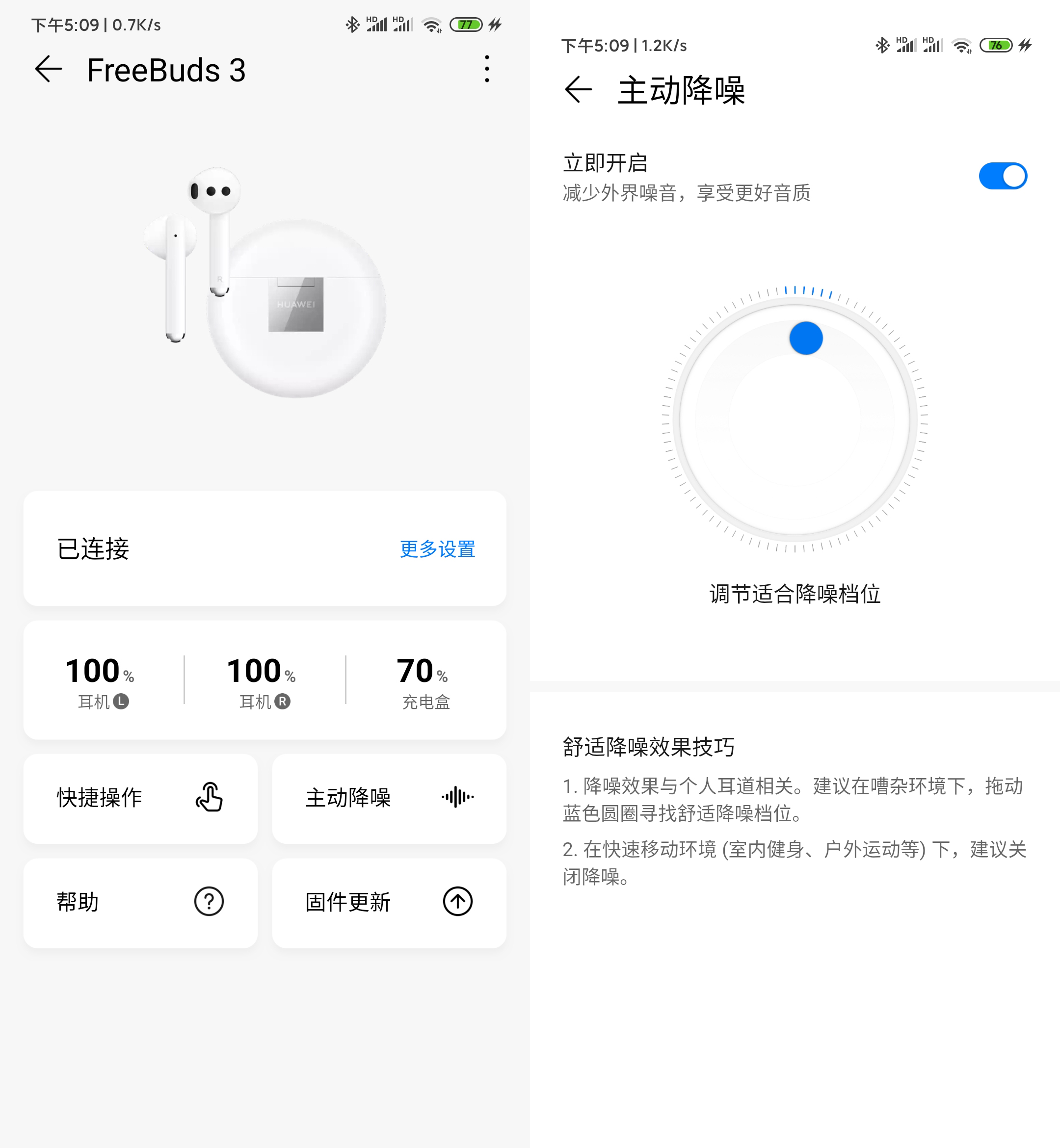
Task: Tap the back arrow on FreeBuds 3 page
Action: [x=48, y=69]
